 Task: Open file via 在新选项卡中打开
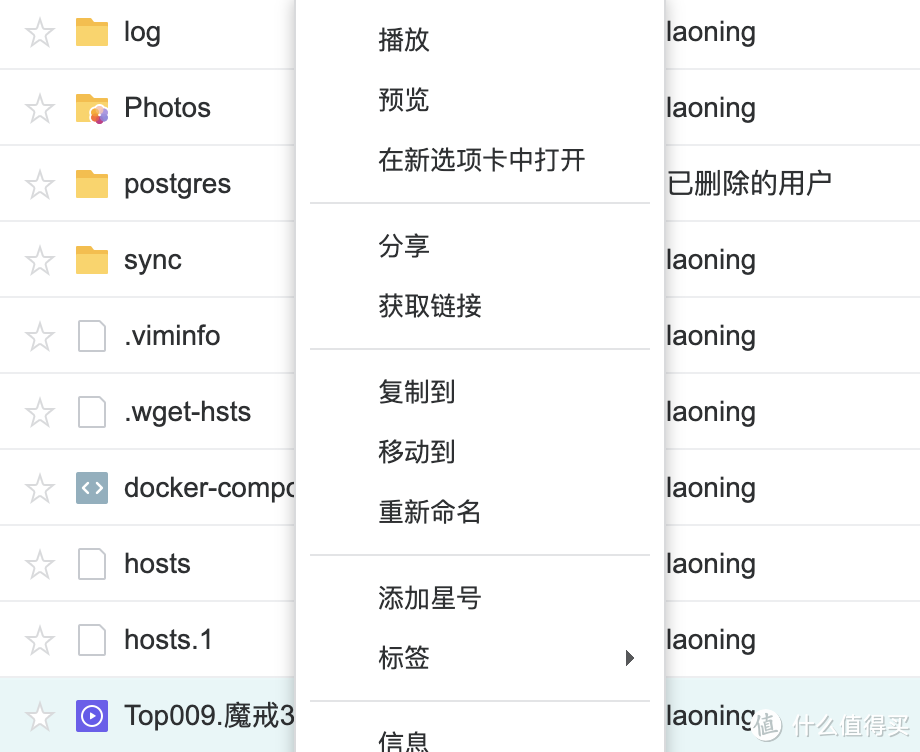(x=481, y=160)
